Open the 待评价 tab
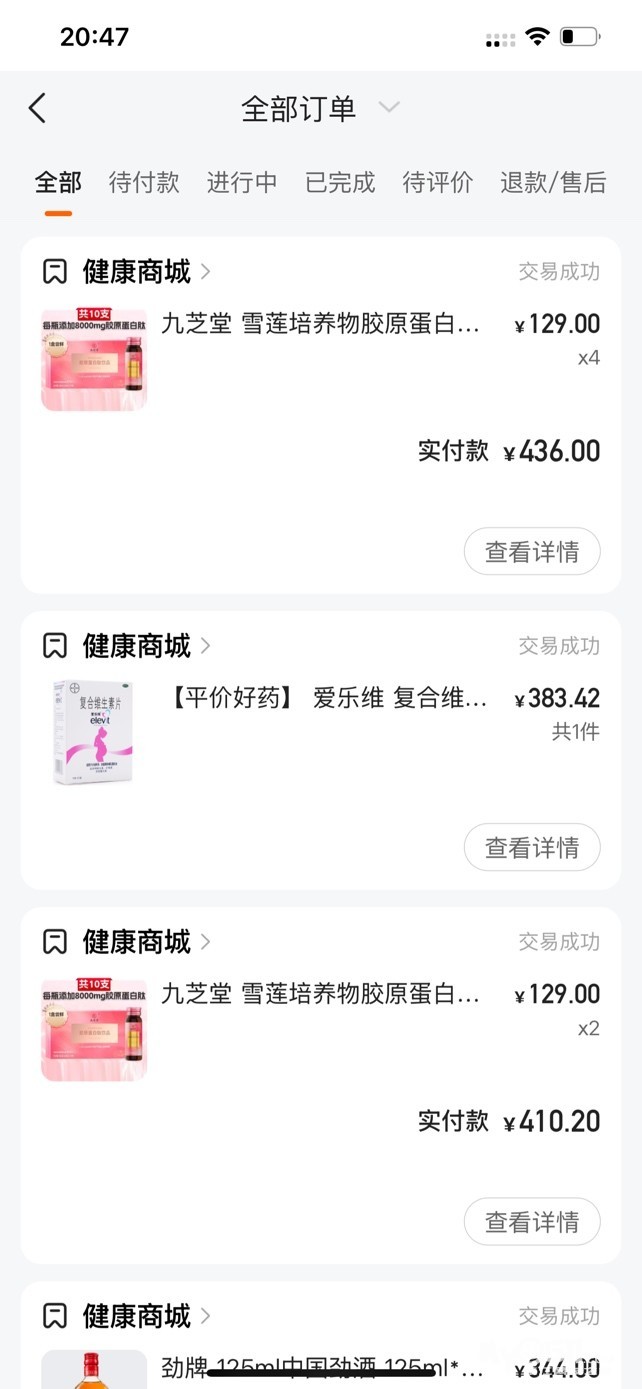642x1389 pixels. point(438,183)
